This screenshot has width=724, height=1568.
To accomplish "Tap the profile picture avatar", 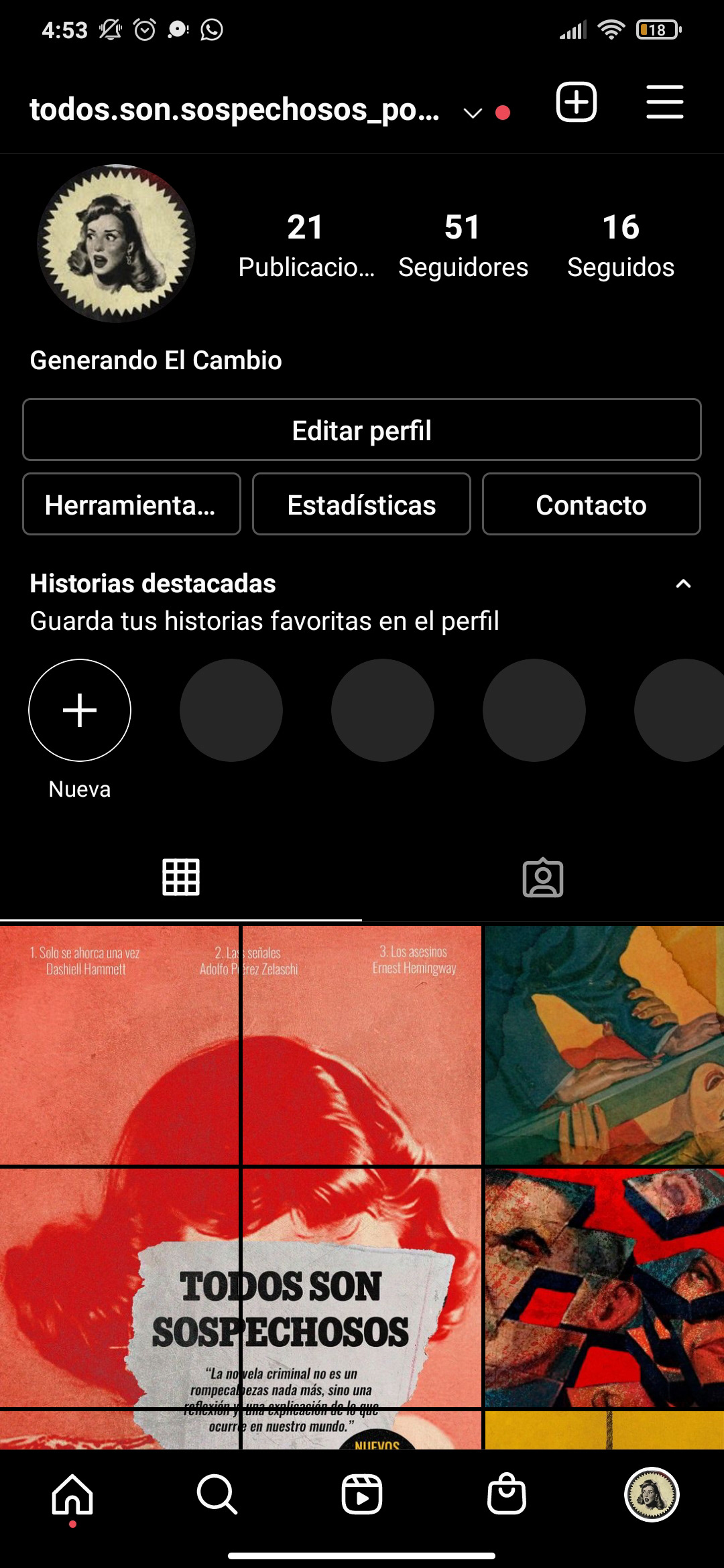I will (117, 244).
